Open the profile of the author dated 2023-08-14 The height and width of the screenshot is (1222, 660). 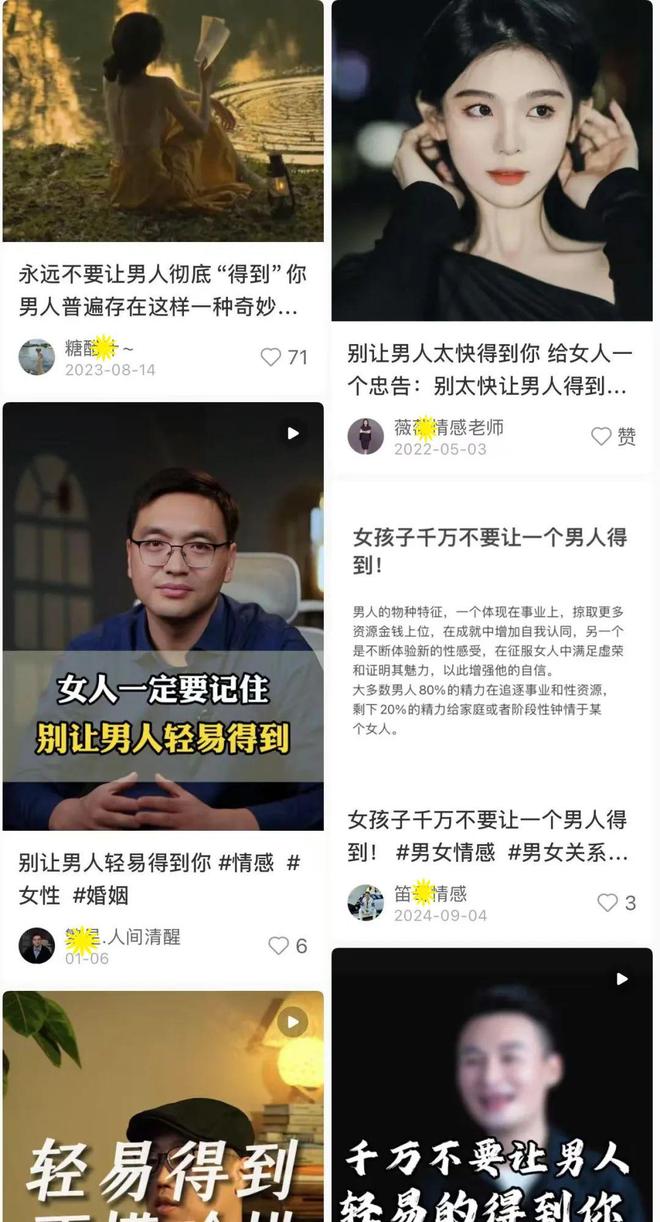point(37,357)
